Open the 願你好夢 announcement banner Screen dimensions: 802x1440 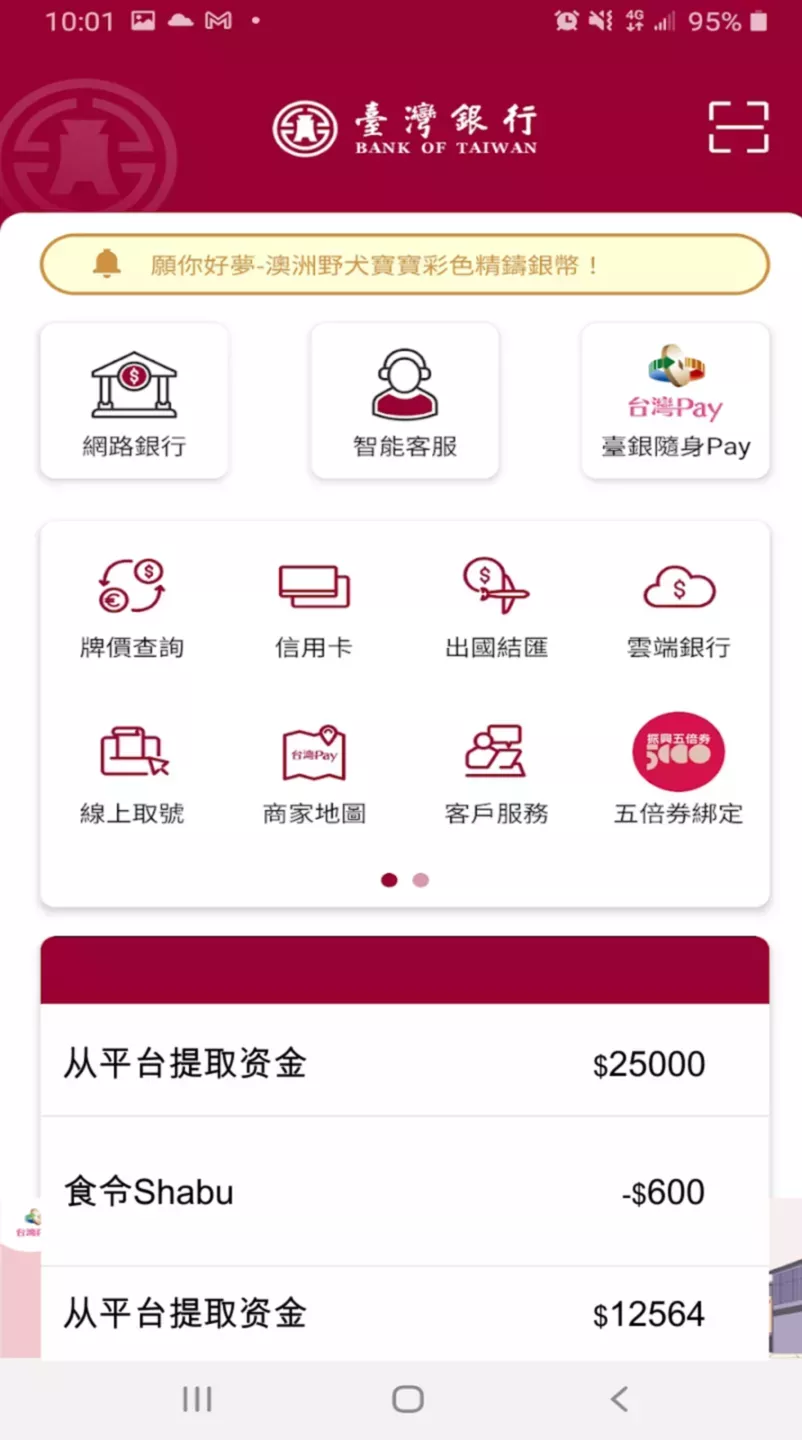click(404, 265)
